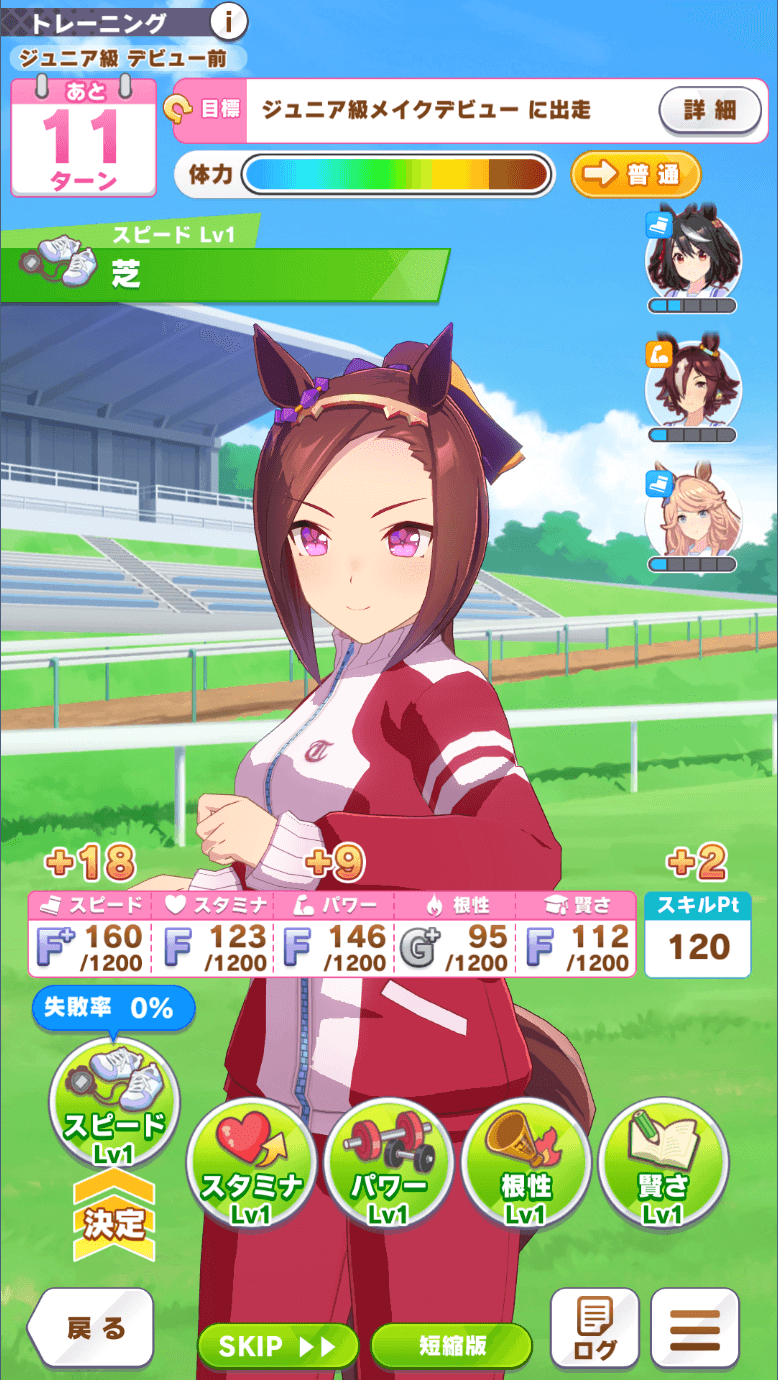Confirm the スピード Lv1 training

pos(114,1105)
